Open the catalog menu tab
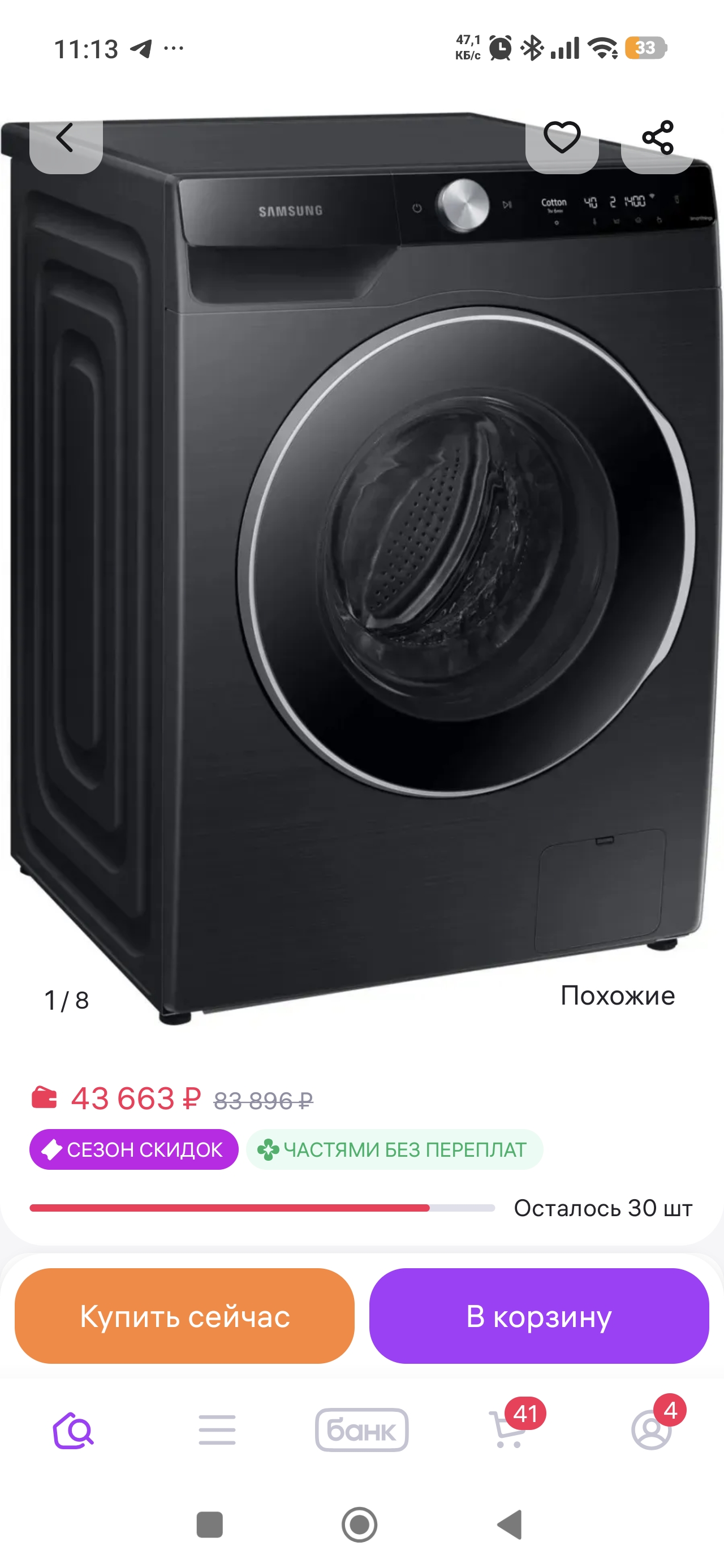Image resolution: width=724 pixels, height=1568 pixels. point(217,1431)
